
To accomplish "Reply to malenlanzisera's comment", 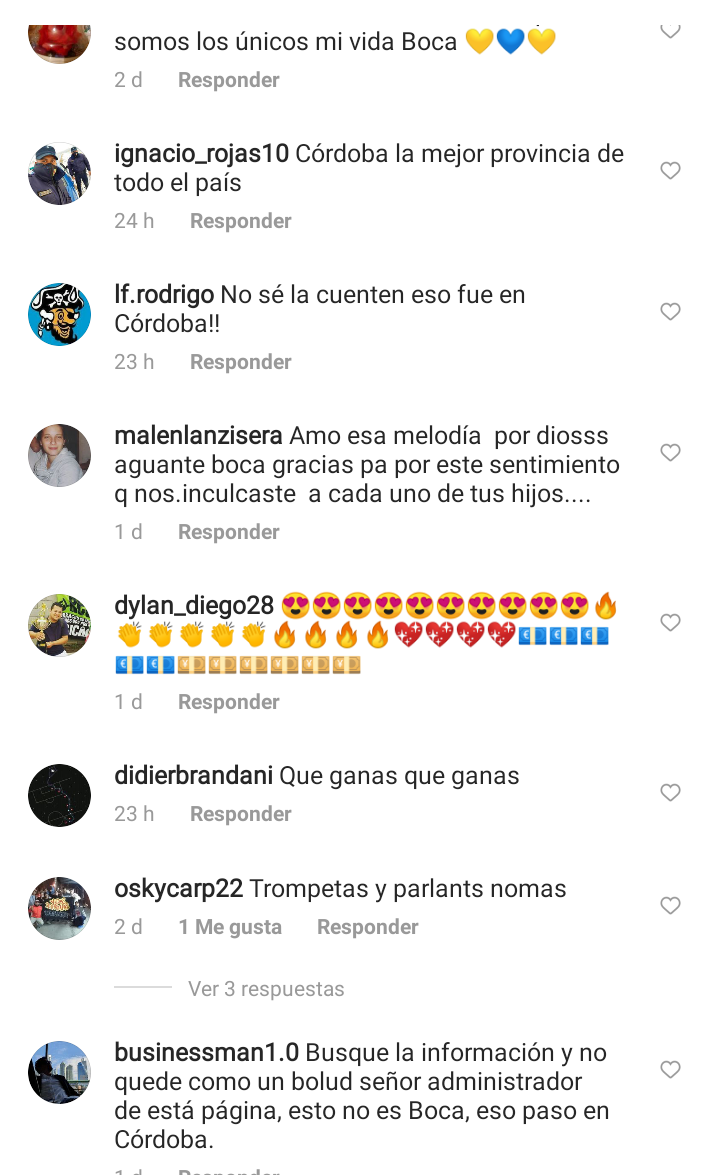I will click(229, 532).
